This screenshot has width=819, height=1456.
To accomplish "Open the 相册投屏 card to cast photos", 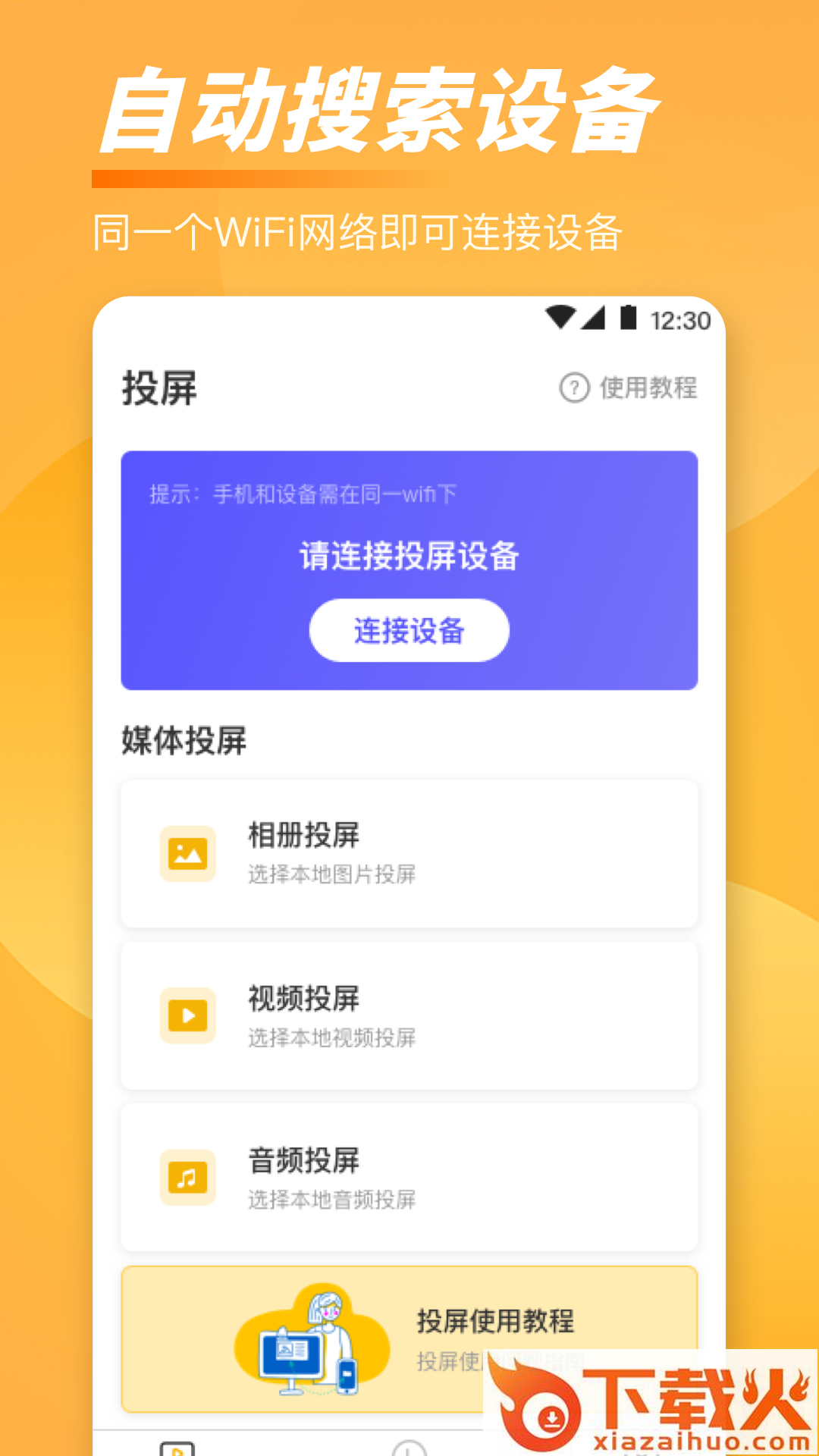I will (409, 853).
